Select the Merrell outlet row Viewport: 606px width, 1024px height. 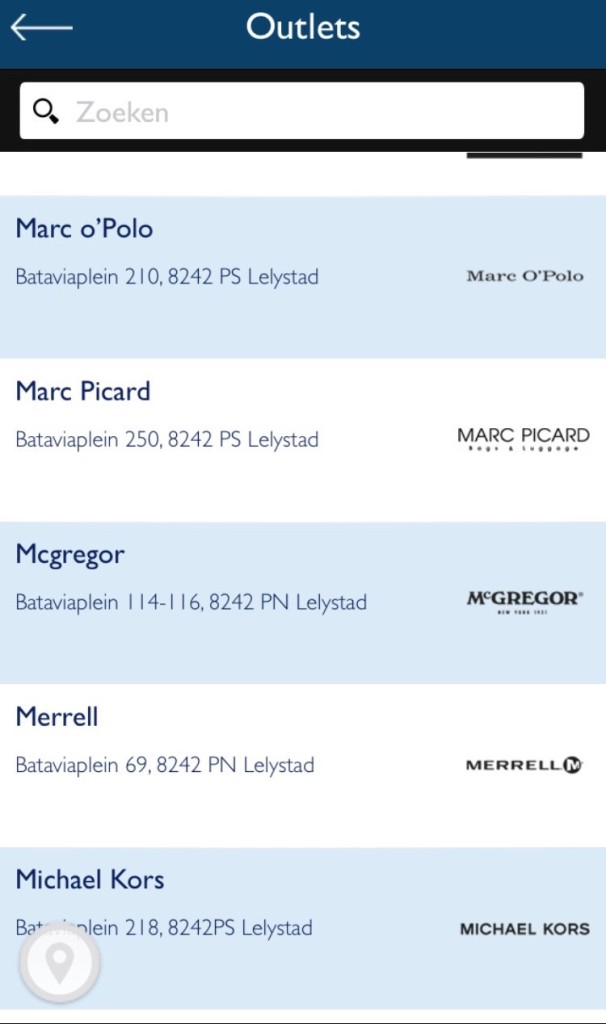[302, 765]
